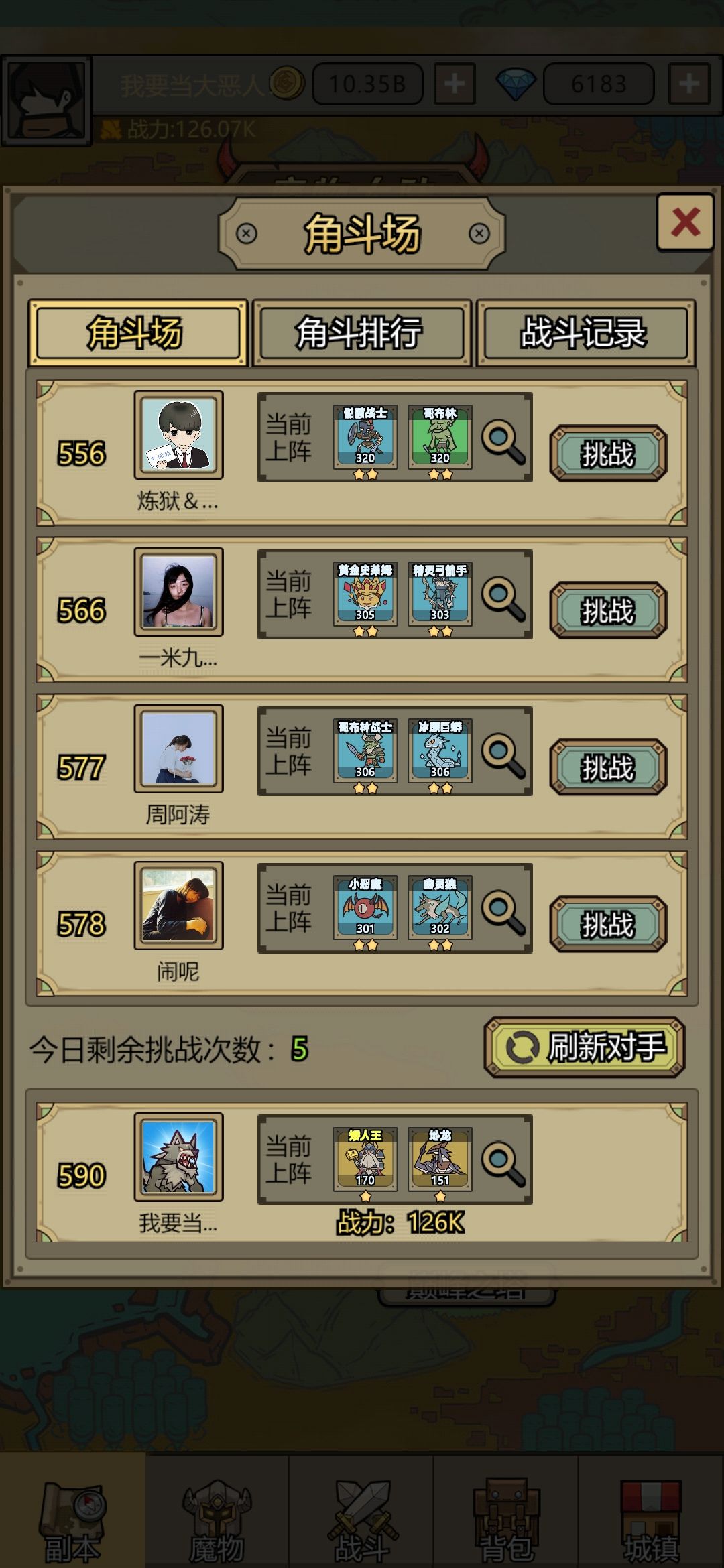This screenshot has width=724, height=1568.
Task: Tap the diamond currency icon
Action: tap(511, 82)
